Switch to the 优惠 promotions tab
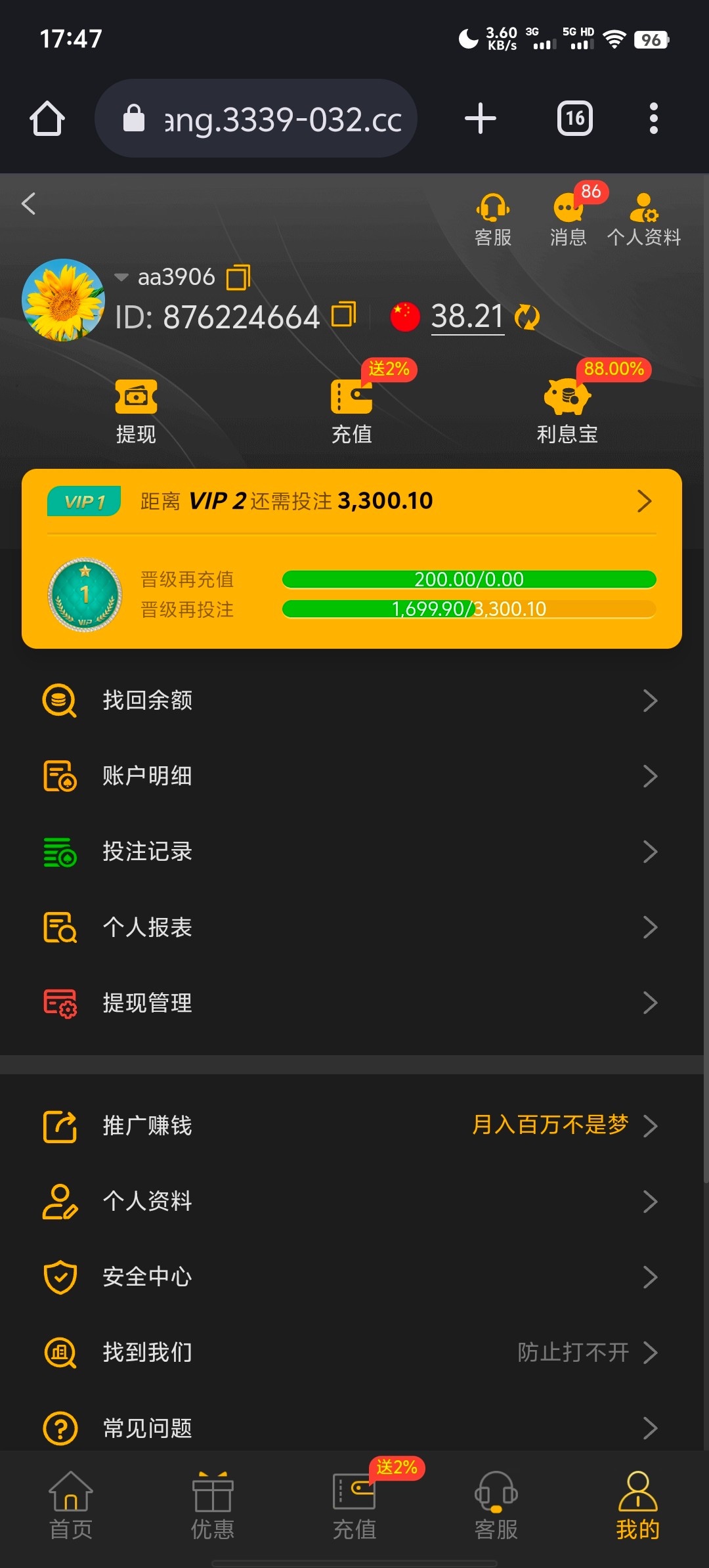The width and height of the screenshot is (709, 1568). [x=211, y=1510]
